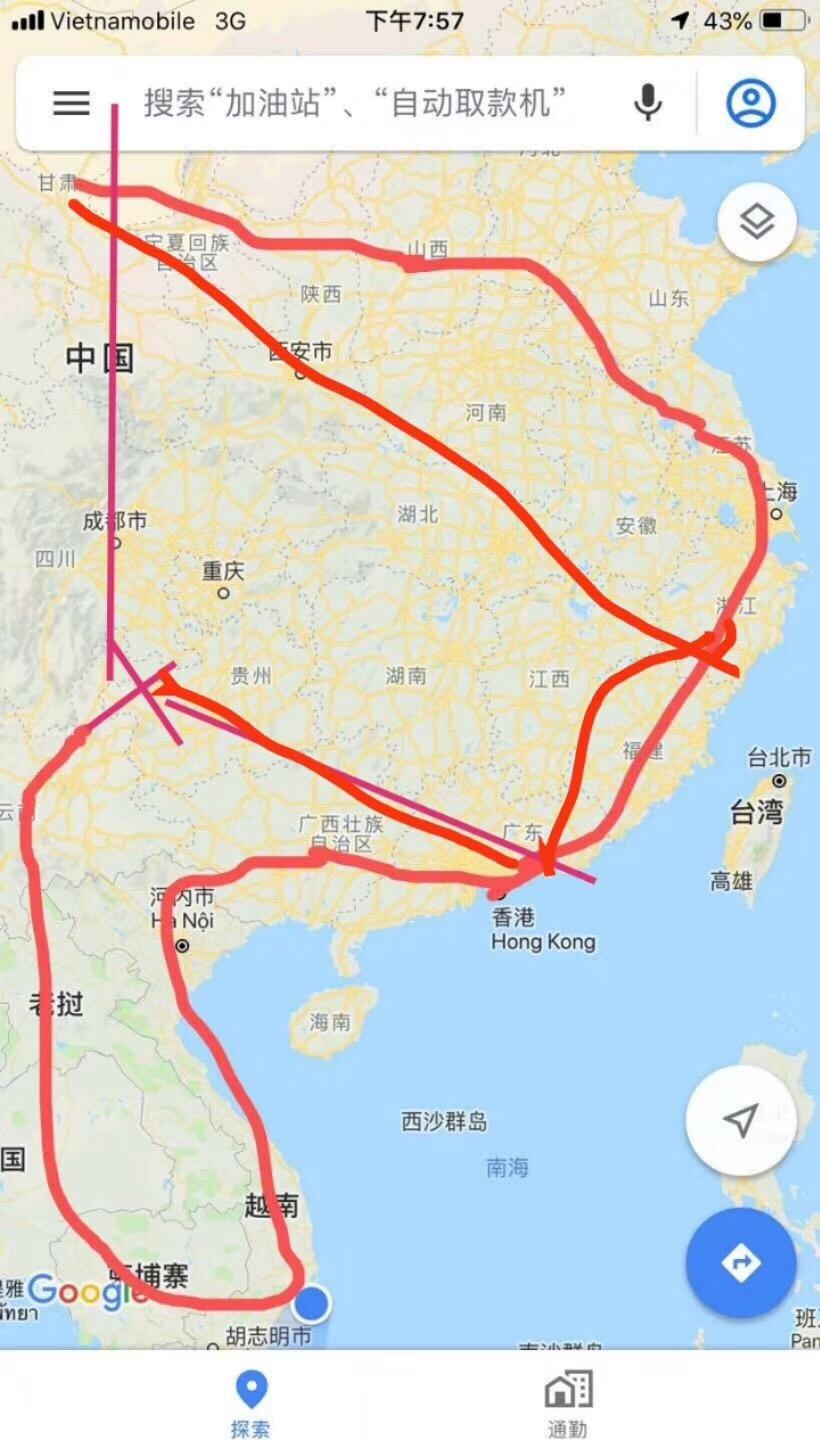Image resolution: width=820 pixels, height=1456 pixels.
Task: Start voice search with the microphone
Action: 648,103
